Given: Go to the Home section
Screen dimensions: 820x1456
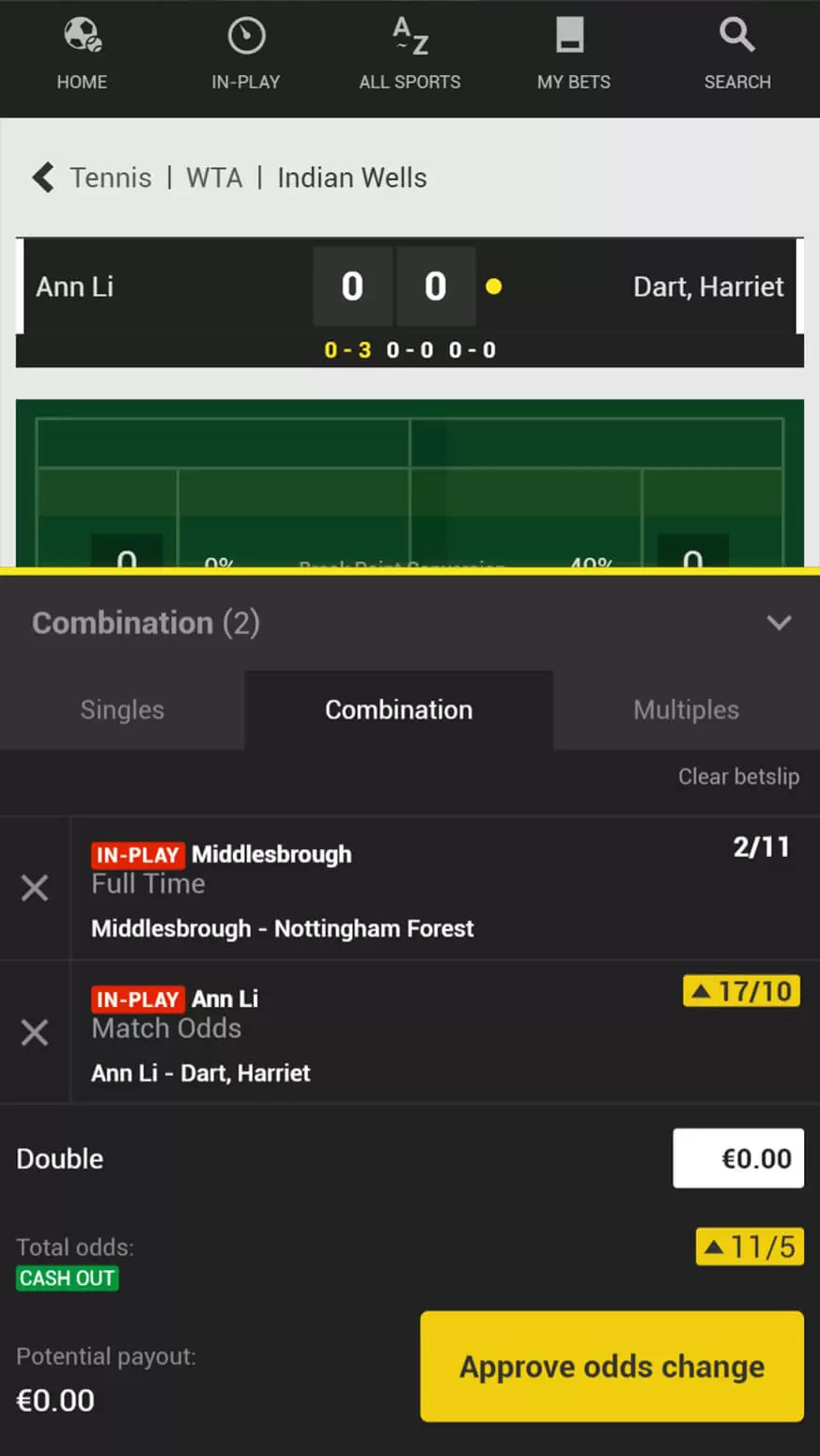Looking at the screenshot, I should [x=82, y=56].
